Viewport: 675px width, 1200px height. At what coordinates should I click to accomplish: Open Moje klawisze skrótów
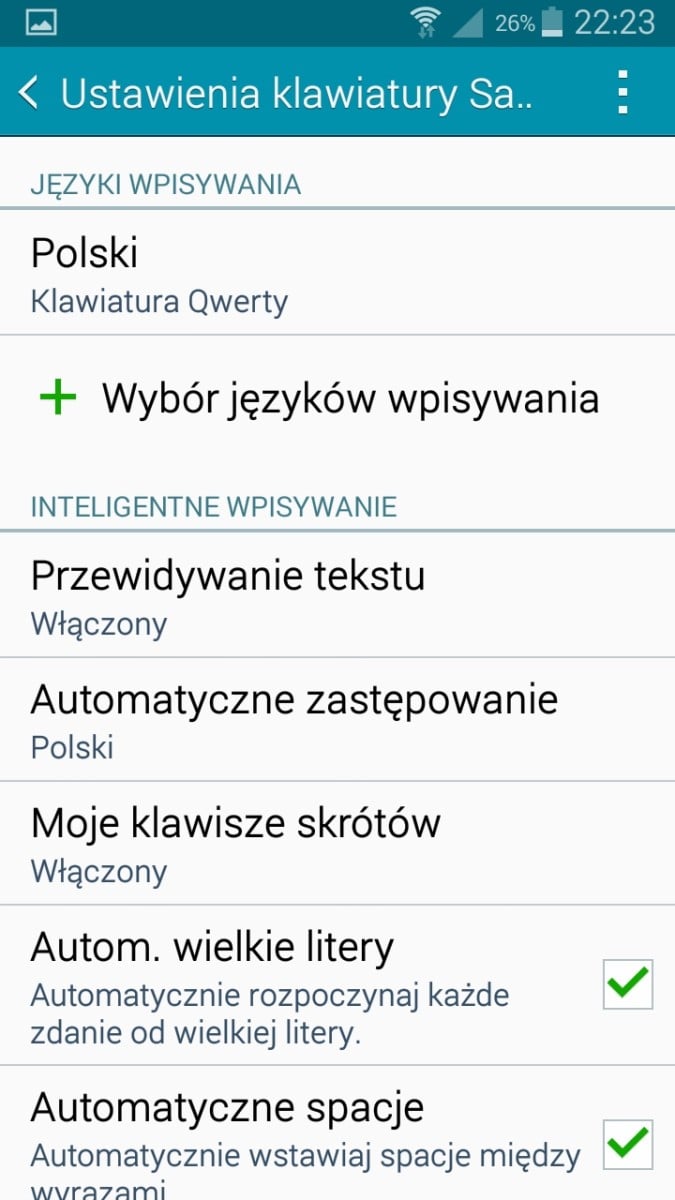337,844
